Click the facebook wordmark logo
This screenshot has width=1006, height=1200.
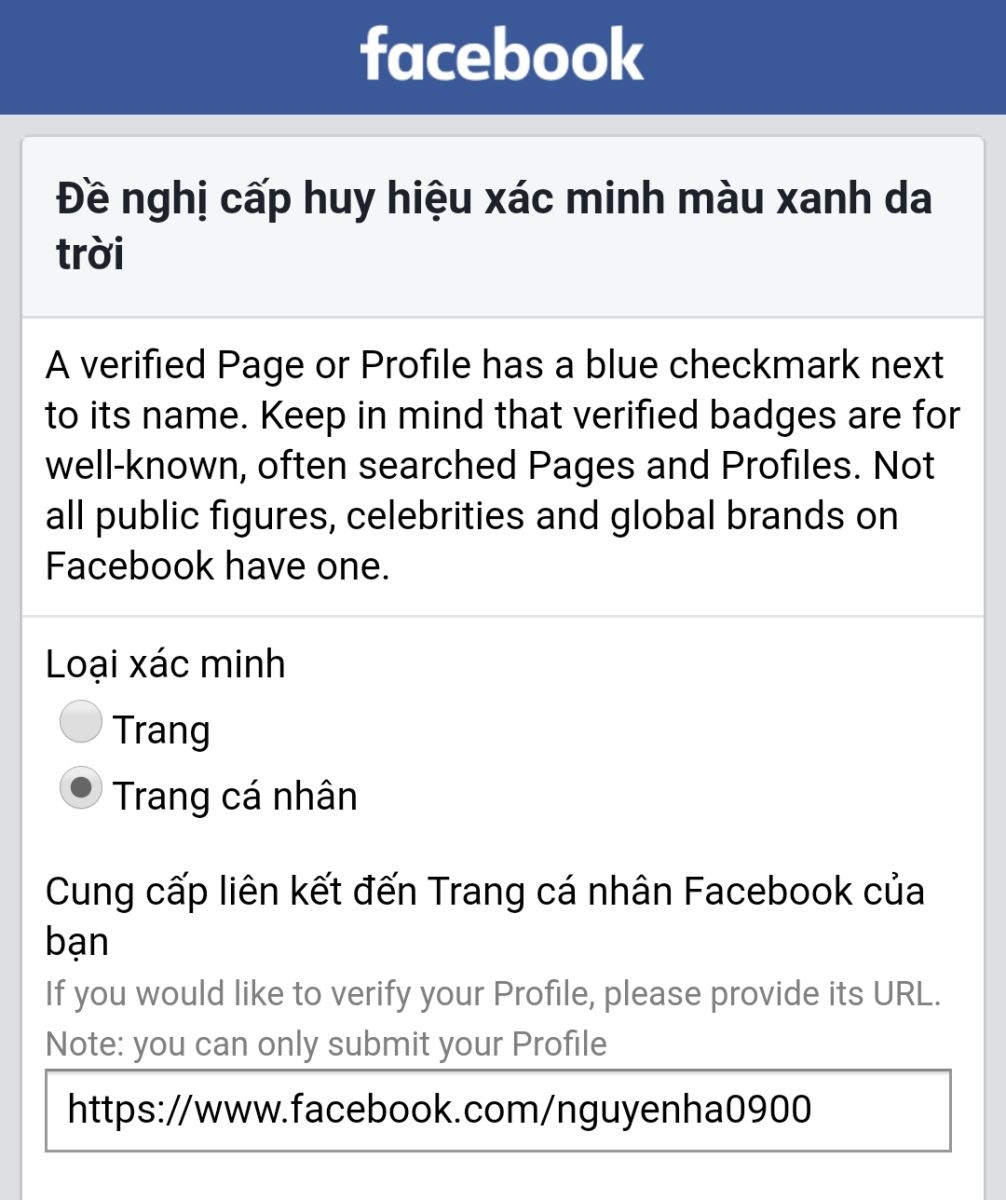point(503,57)
